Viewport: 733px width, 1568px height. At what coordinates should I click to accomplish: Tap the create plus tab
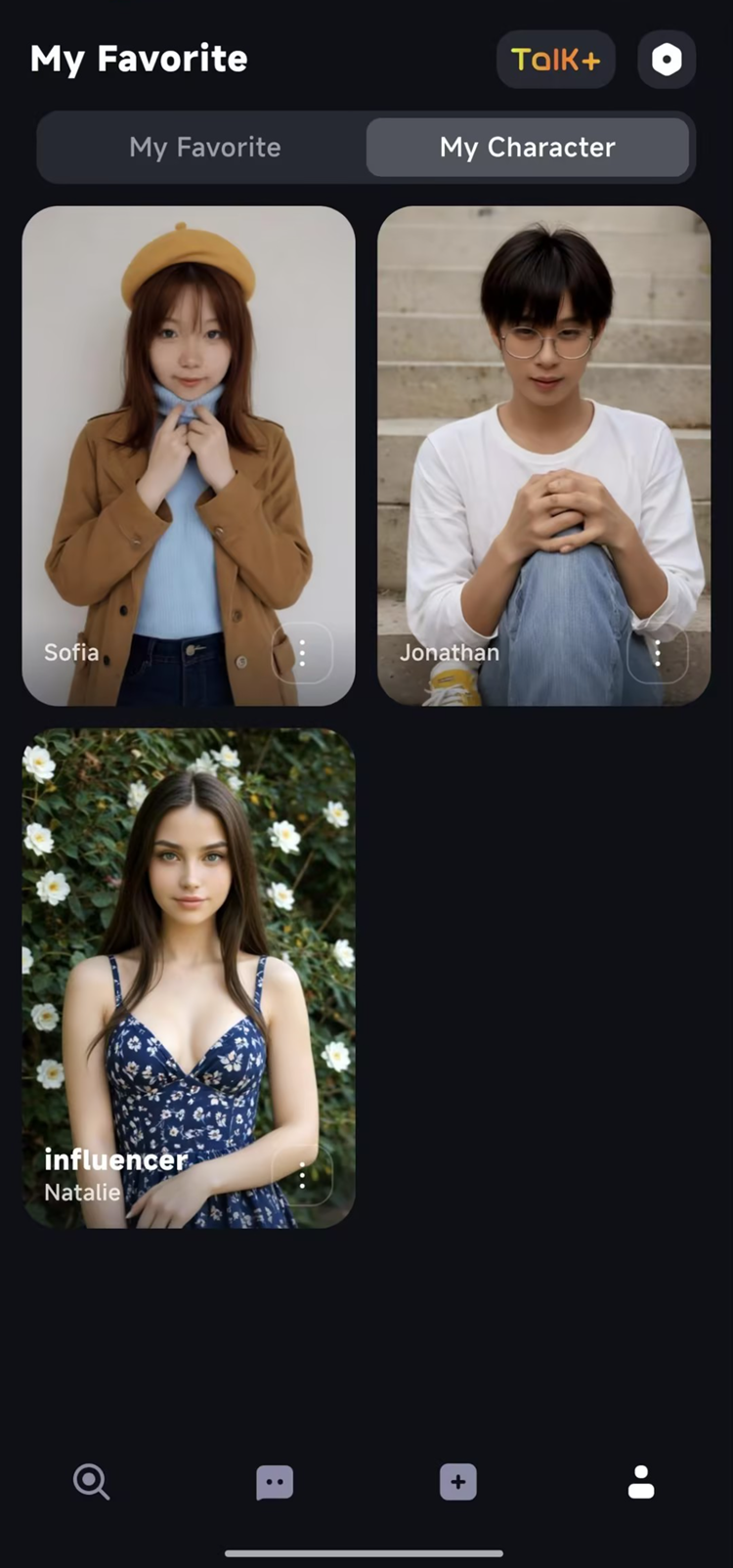click(457, 1482)
